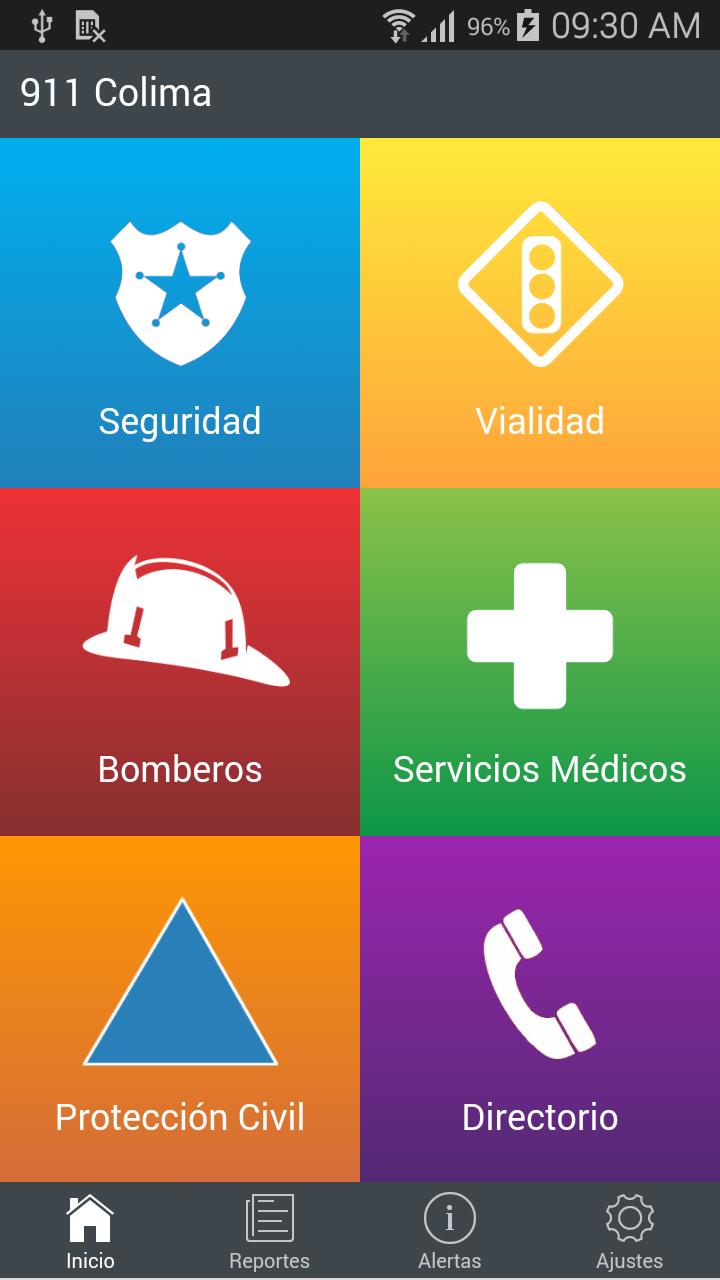Select the Vialidad tile
Screen dimensions: 720x1280
coord(540,313)
